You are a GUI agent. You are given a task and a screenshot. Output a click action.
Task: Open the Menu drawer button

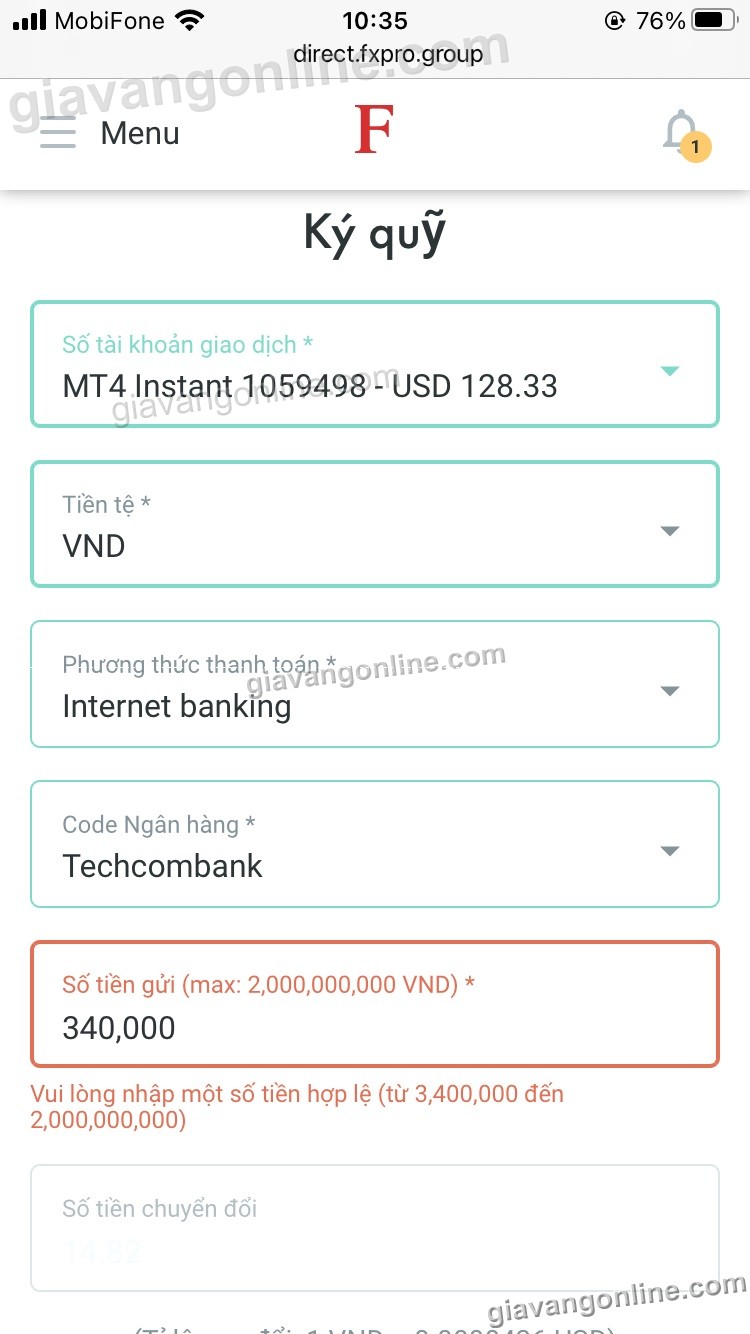point(110,133)
